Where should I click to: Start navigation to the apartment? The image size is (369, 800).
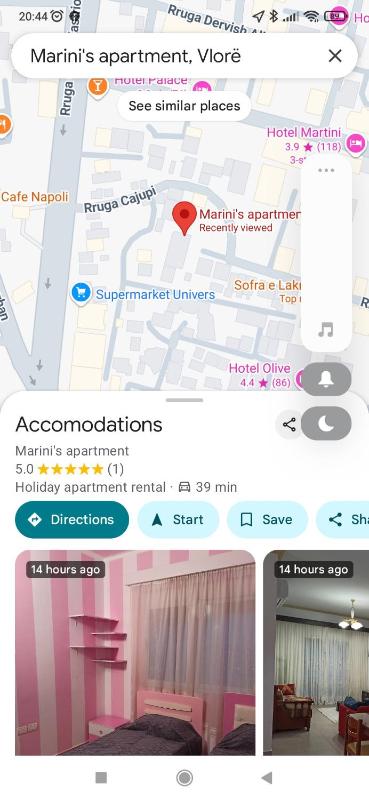coord(178,519)
